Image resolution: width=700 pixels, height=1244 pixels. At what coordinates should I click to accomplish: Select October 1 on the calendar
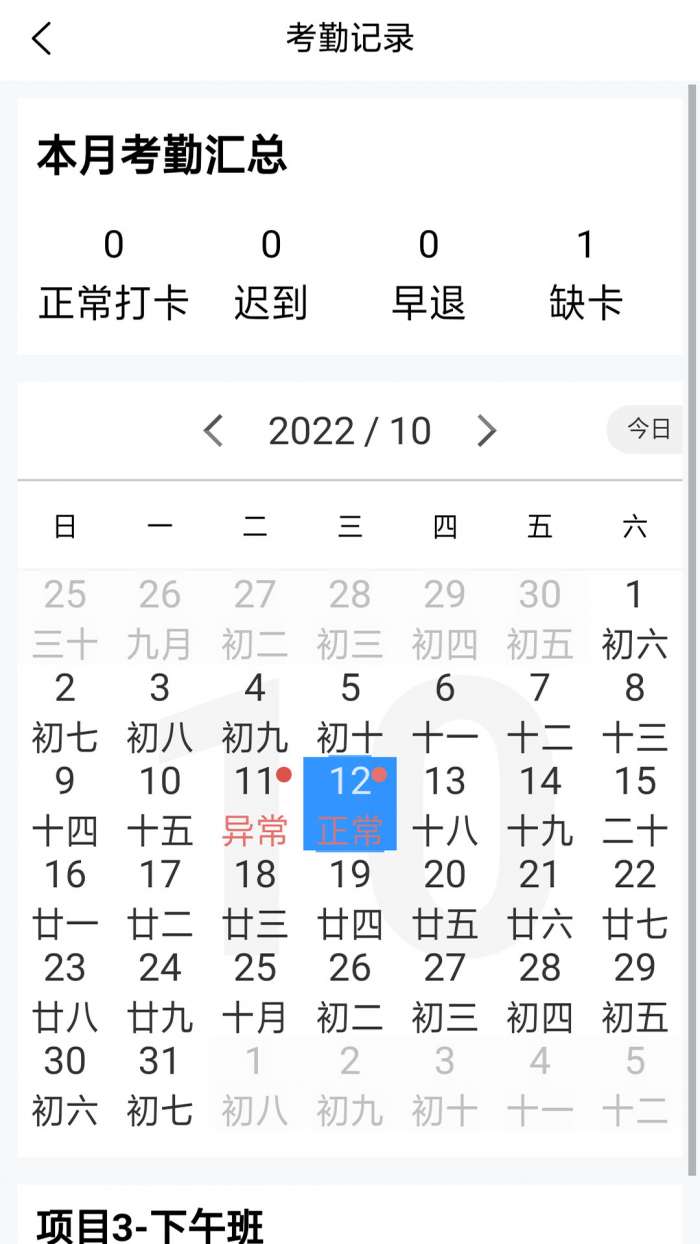(x=634, y=618)
